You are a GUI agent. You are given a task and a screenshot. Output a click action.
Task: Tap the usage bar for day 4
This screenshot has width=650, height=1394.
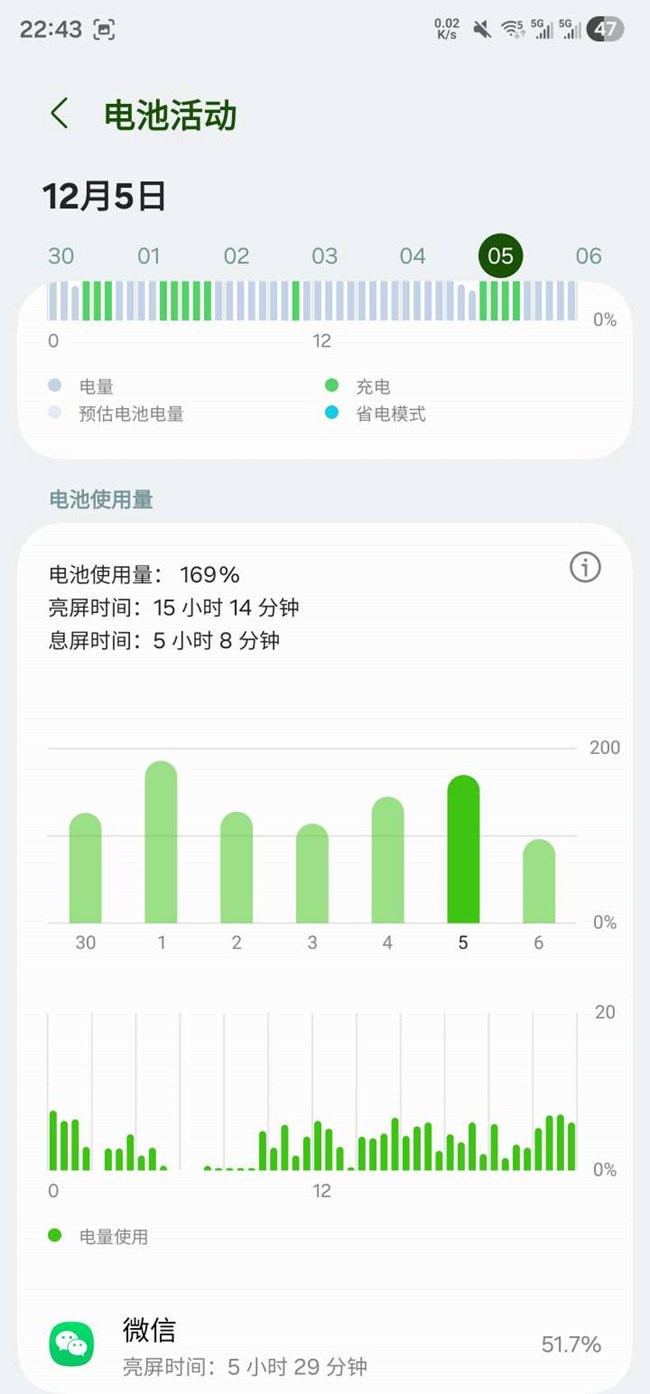[388, 860]
